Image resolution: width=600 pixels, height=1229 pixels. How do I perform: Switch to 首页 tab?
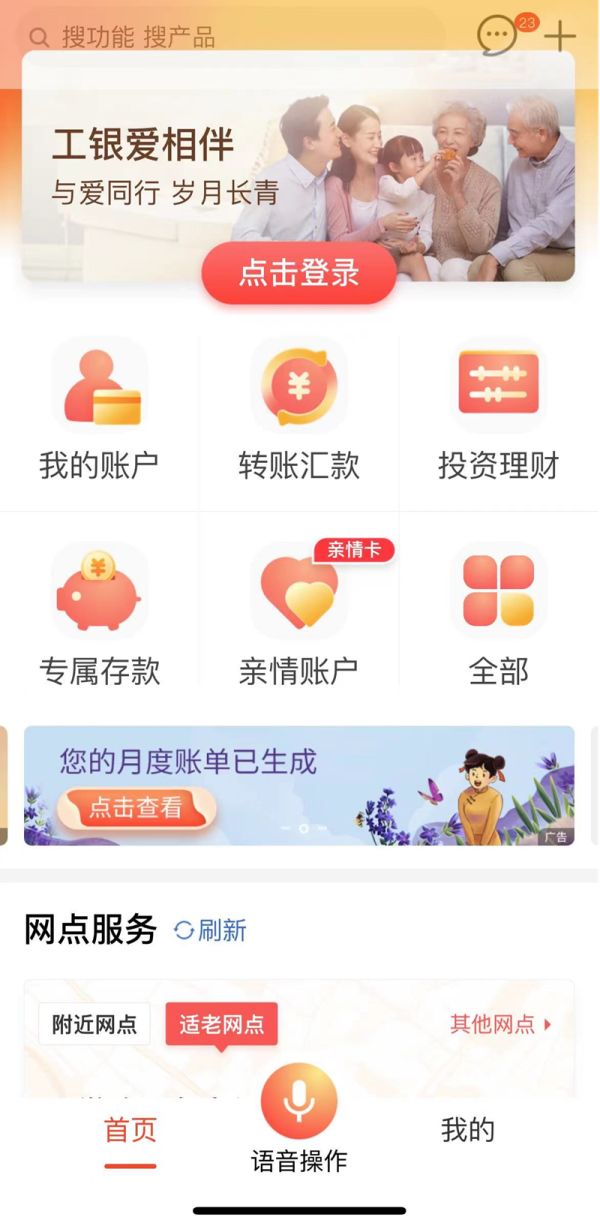[x=131, y=1132]
